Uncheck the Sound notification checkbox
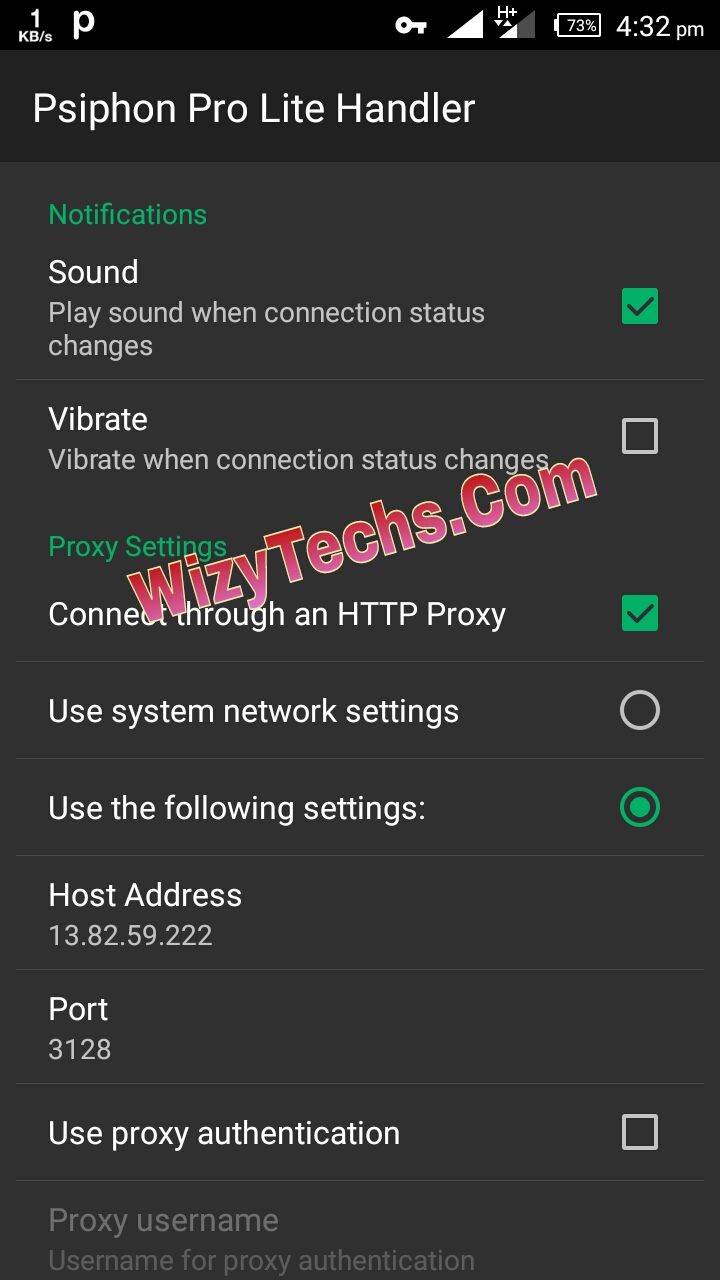Image resolution: width=720 pixels, height=1280 pixels. tap(639, 306)
